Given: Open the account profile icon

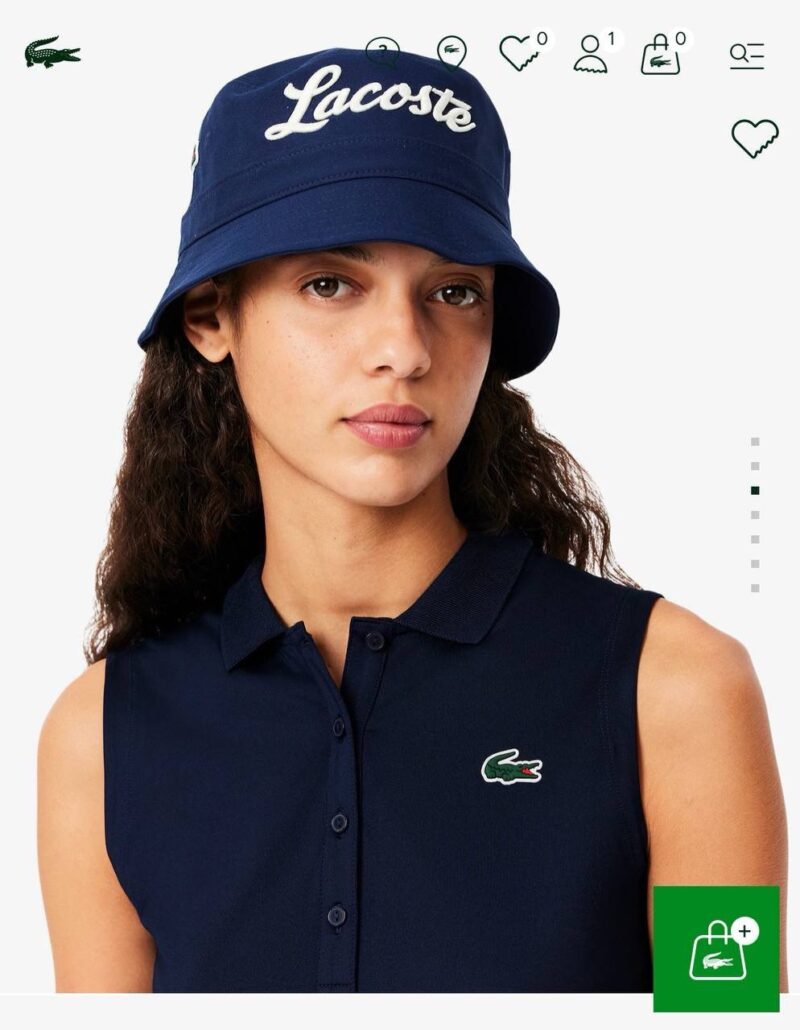Looking at the screenshot, I should pos(591,54).
